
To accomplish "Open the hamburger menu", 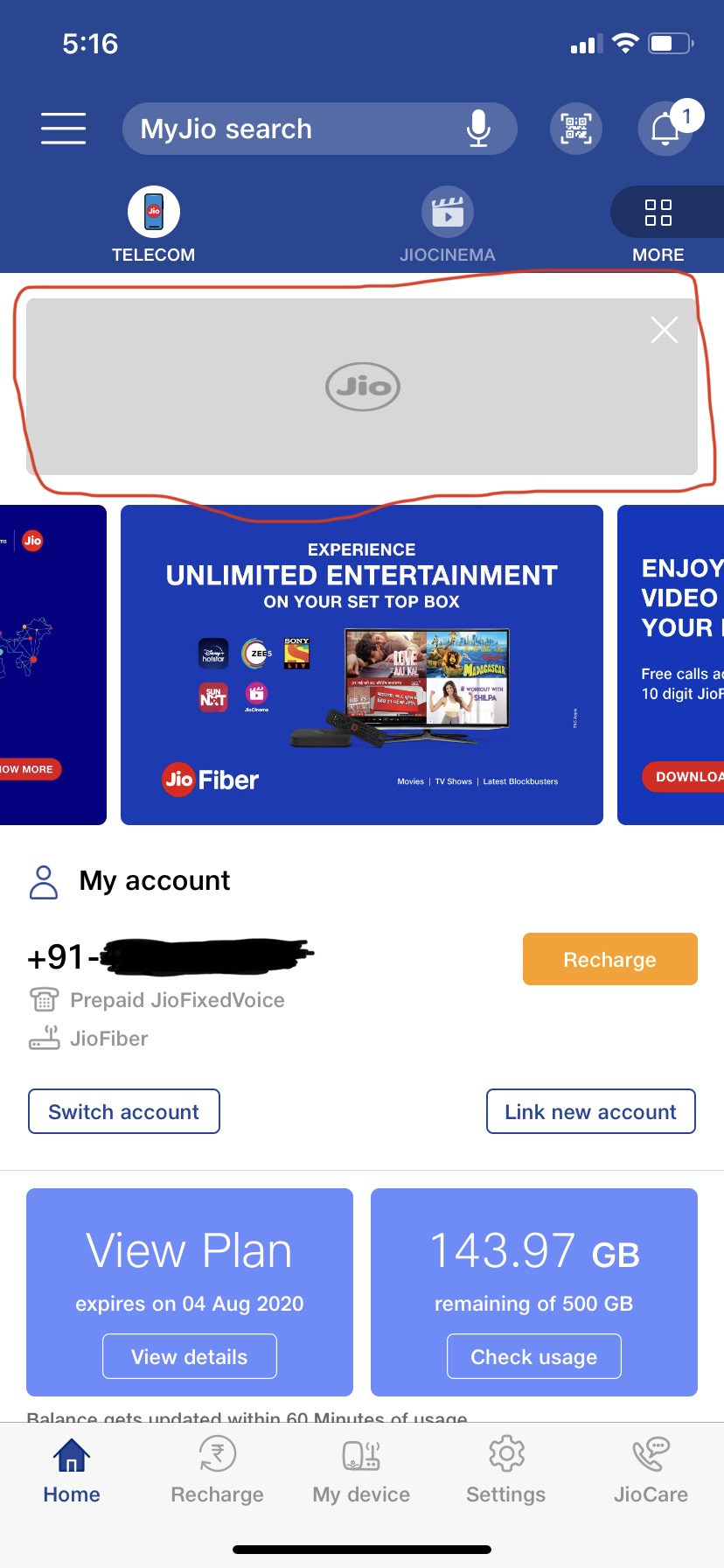I will tap(63, 129).
